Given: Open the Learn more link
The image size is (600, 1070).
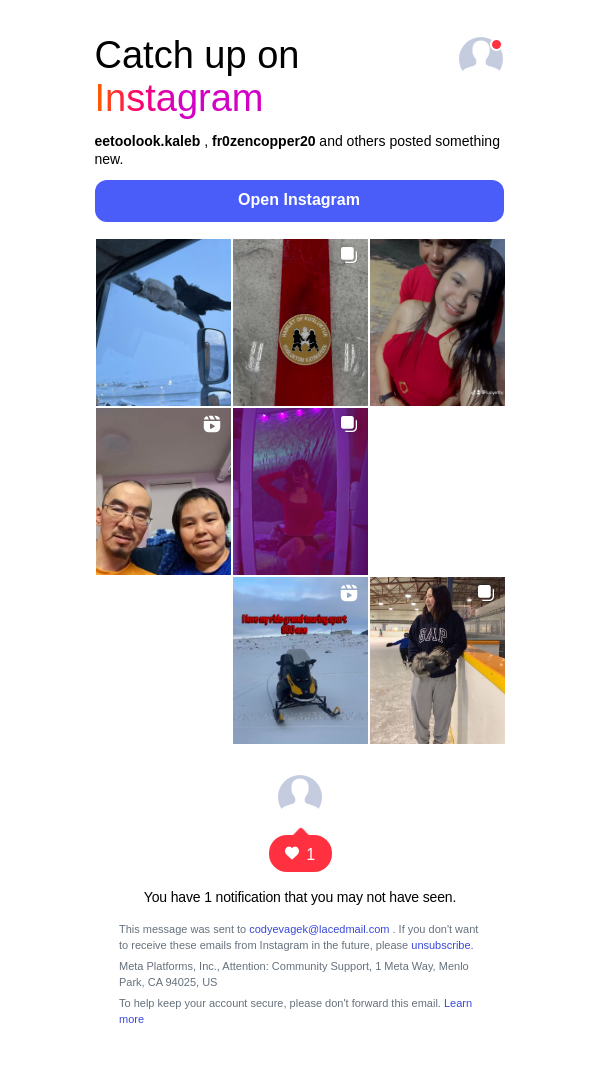Looking at the screenshot, I should tap(458, 1003).
